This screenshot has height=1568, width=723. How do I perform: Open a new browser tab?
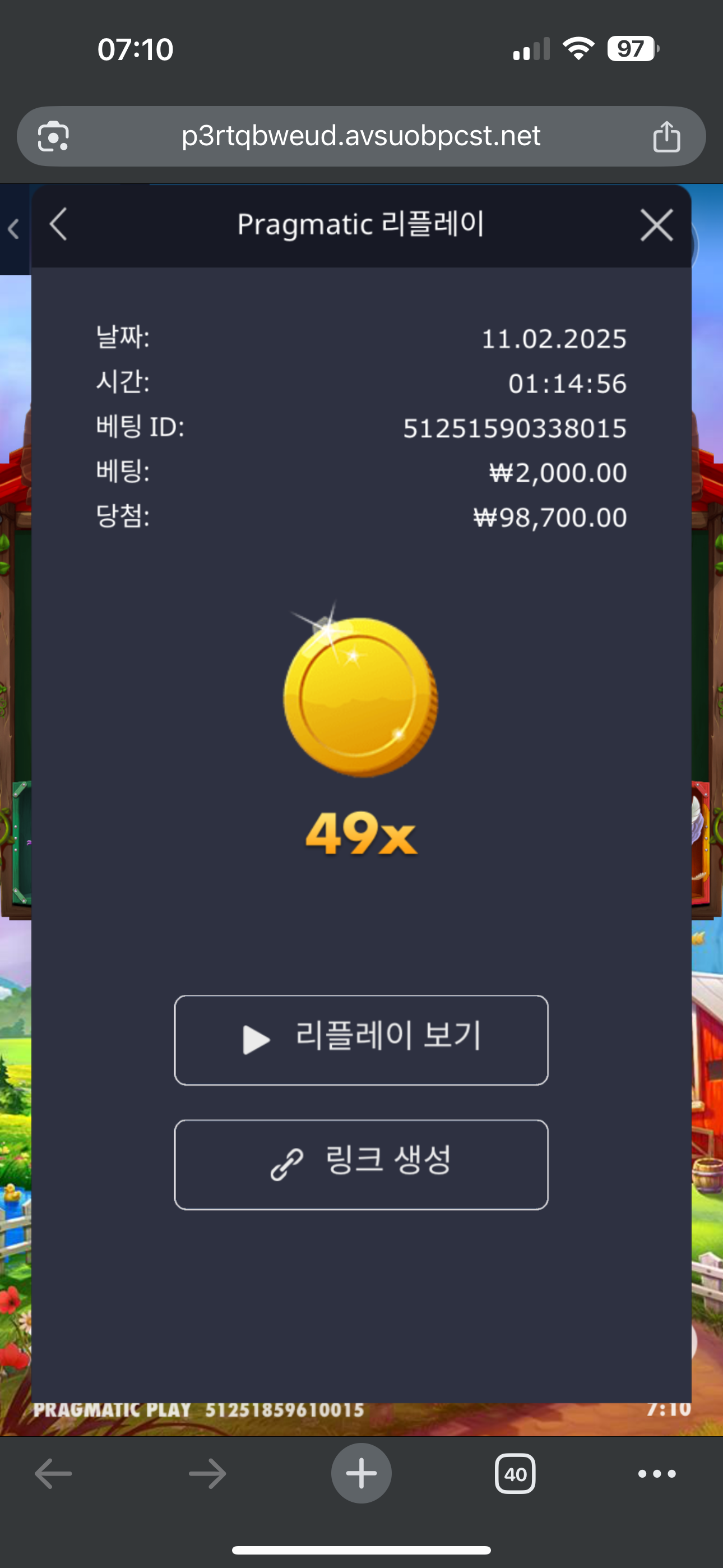(361, 1473)
